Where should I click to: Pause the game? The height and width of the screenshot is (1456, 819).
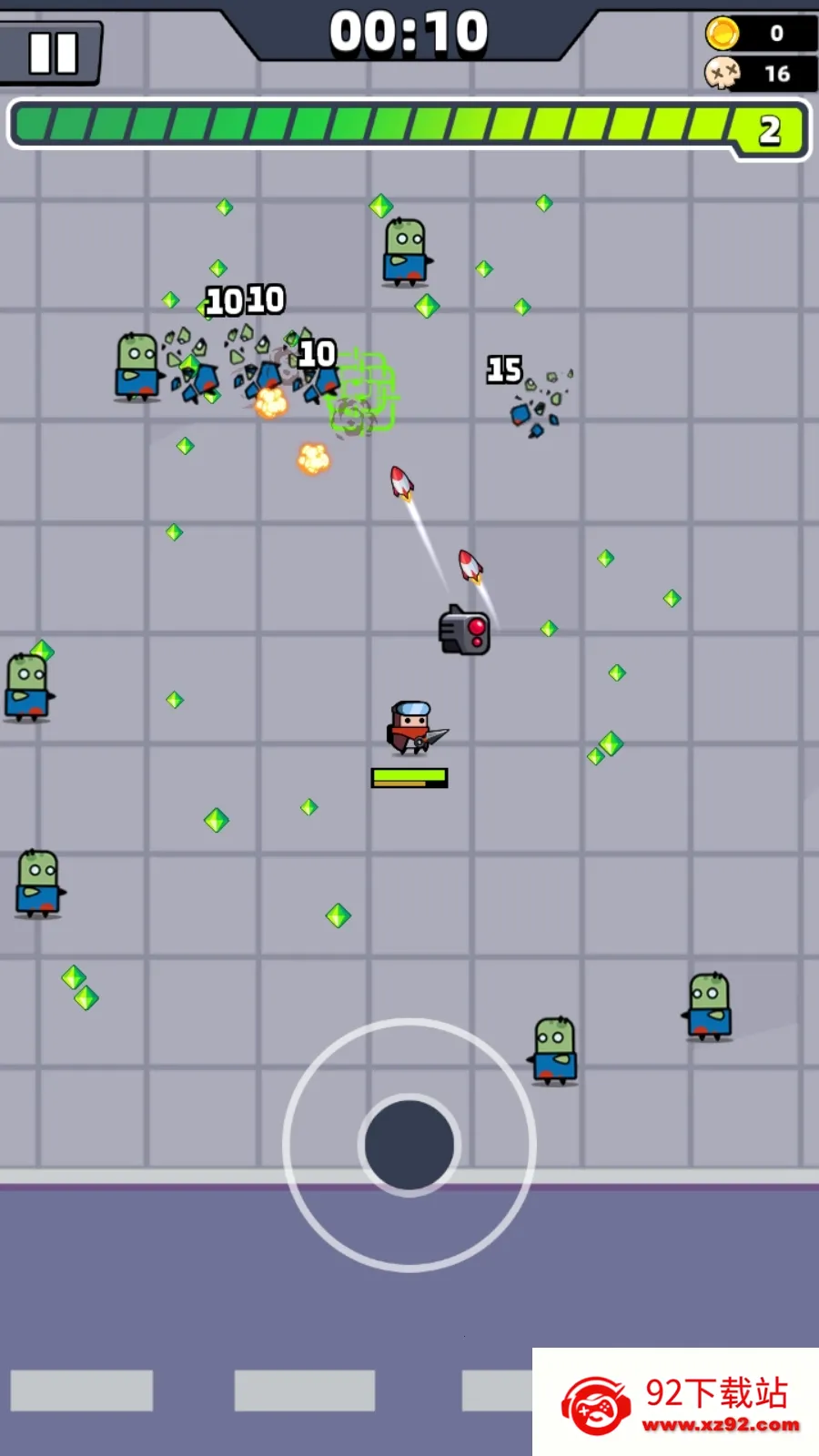pos(52,53)
